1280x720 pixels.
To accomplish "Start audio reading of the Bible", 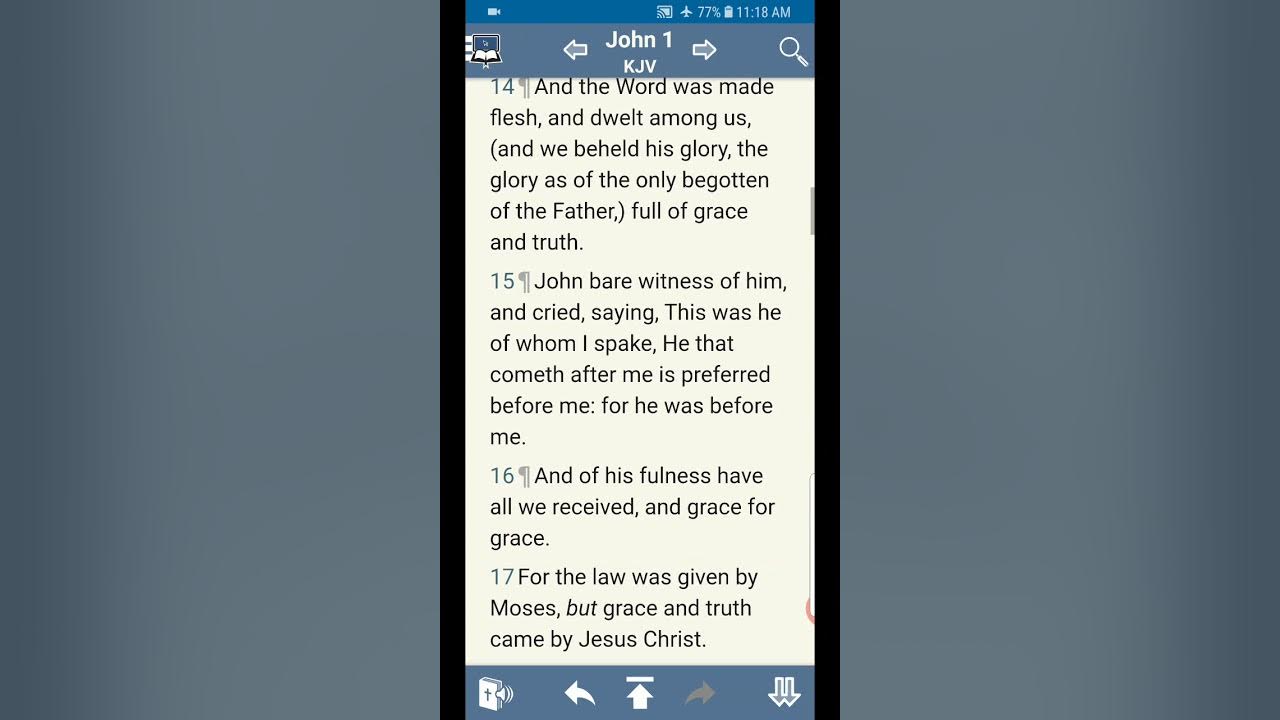I will click(496, 693).
